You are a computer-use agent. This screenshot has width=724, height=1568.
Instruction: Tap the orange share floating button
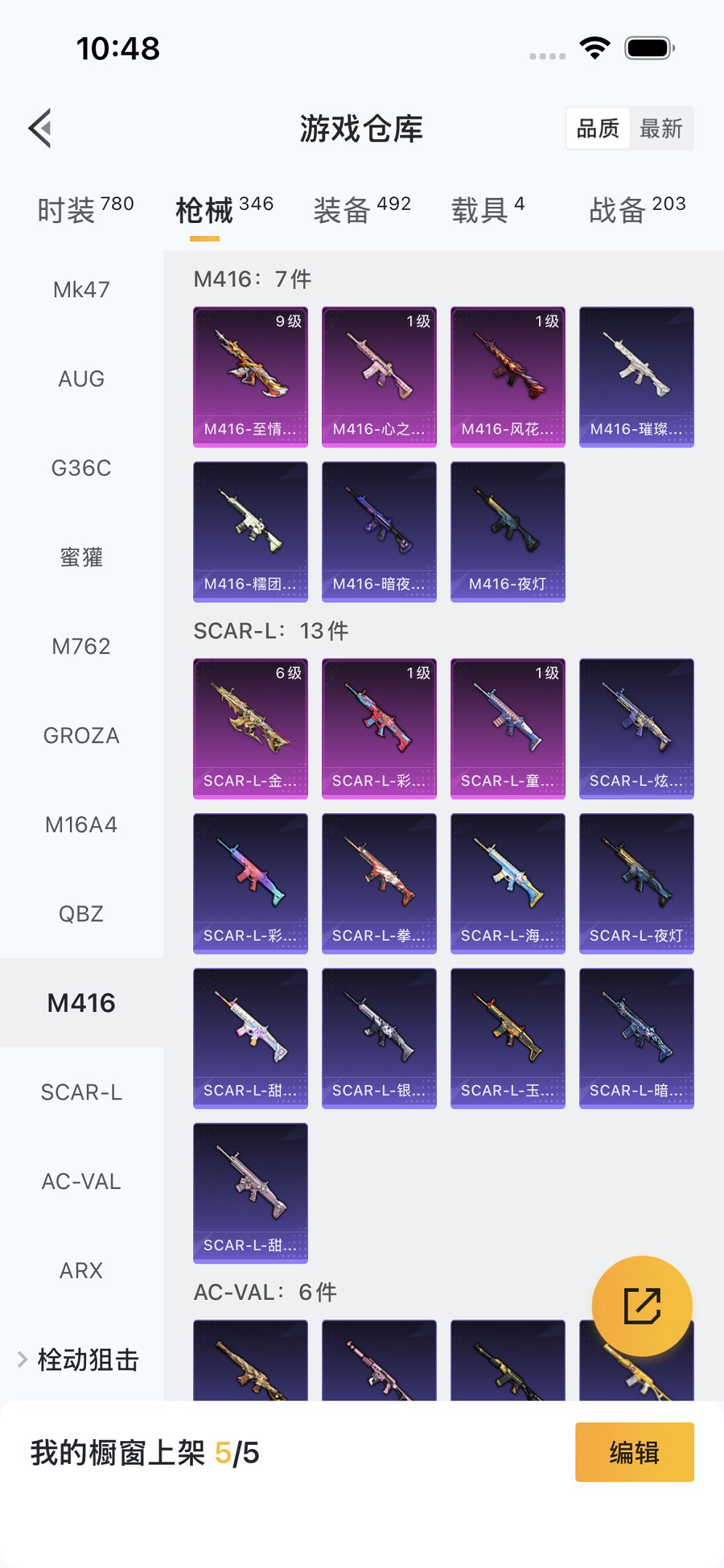pyautogui.click(x=642, y=1306)
